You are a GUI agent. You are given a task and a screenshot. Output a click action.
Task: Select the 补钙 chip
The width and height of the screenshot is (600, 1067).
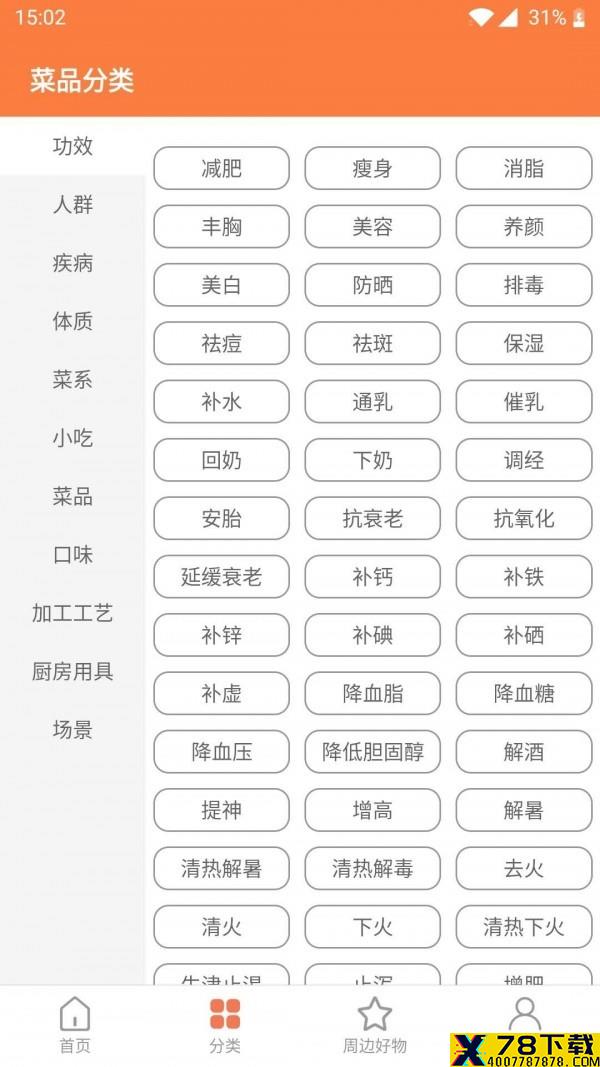coord(373,577)
